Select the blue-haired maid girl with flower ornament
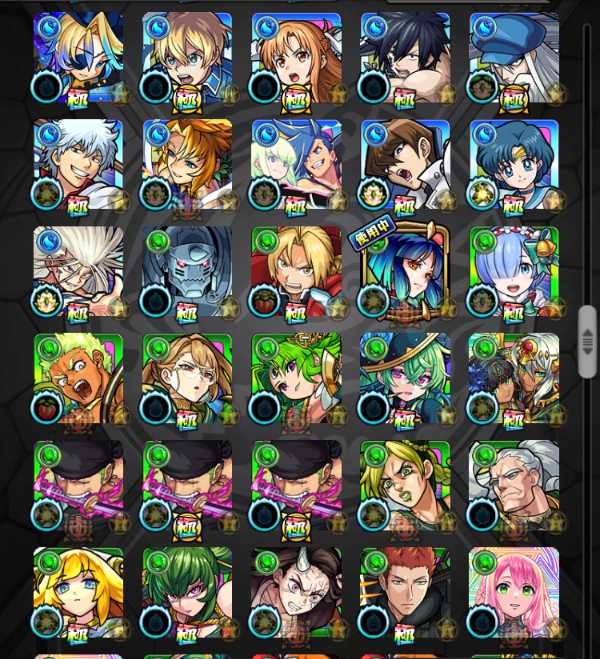 tap(514, 272)
